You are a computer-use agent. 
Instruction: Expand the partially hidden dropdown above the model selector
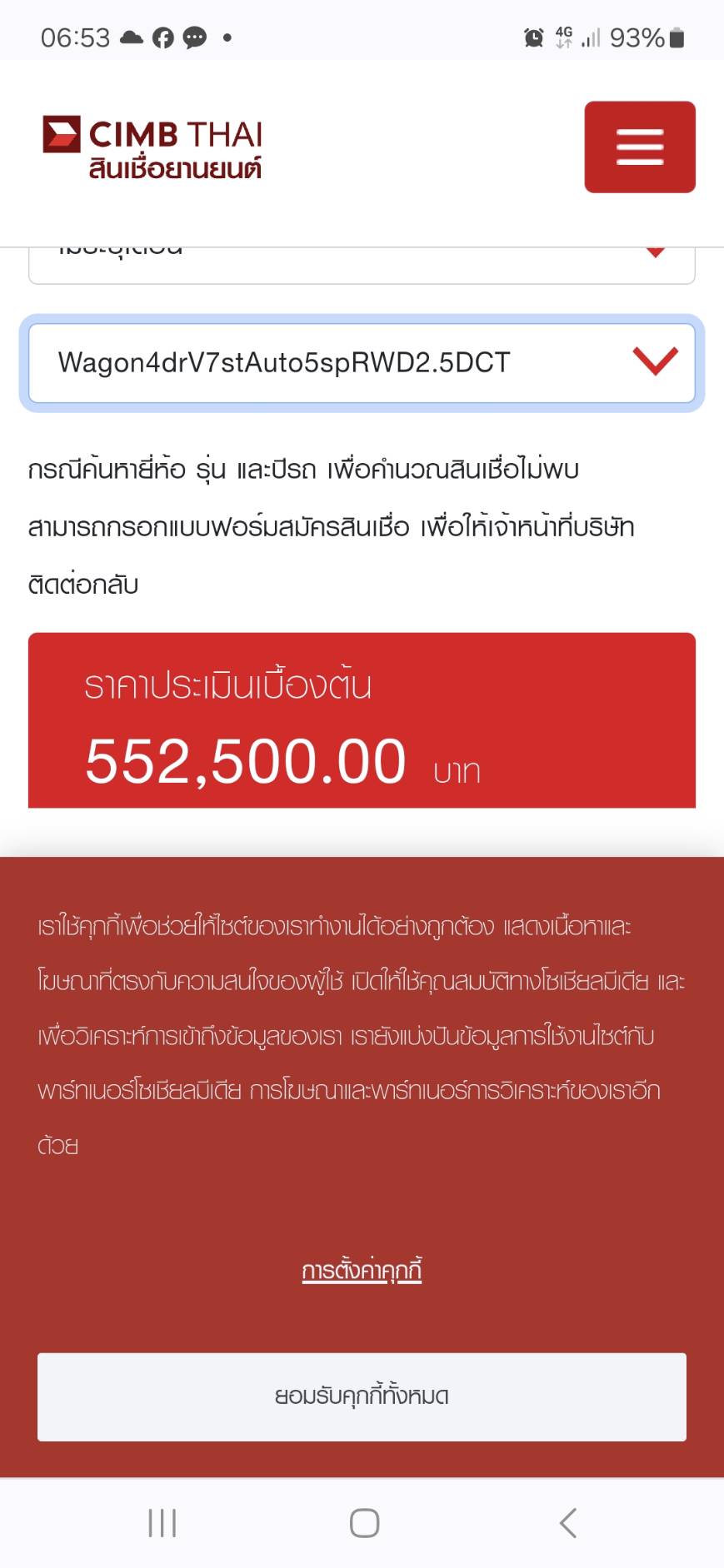(x=362, y=265)
